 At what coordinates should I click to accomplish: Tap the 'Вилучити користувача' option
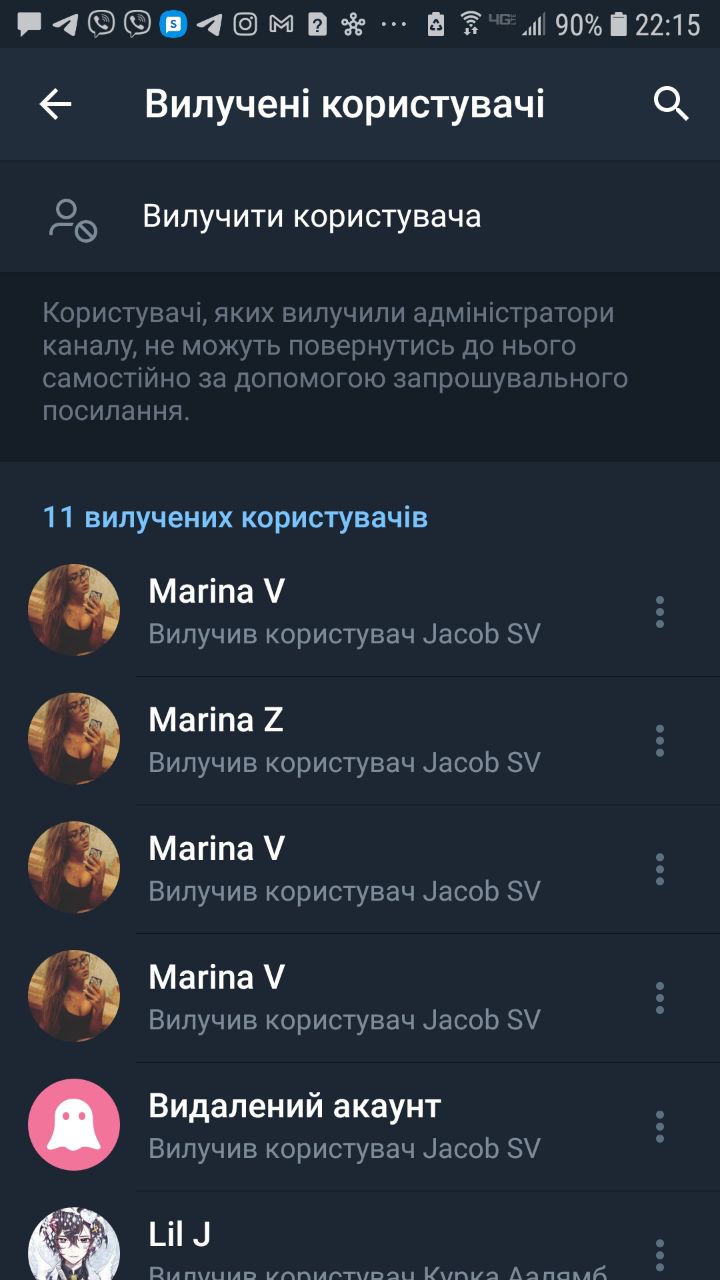pyautogui.click(x=311, y=216)
